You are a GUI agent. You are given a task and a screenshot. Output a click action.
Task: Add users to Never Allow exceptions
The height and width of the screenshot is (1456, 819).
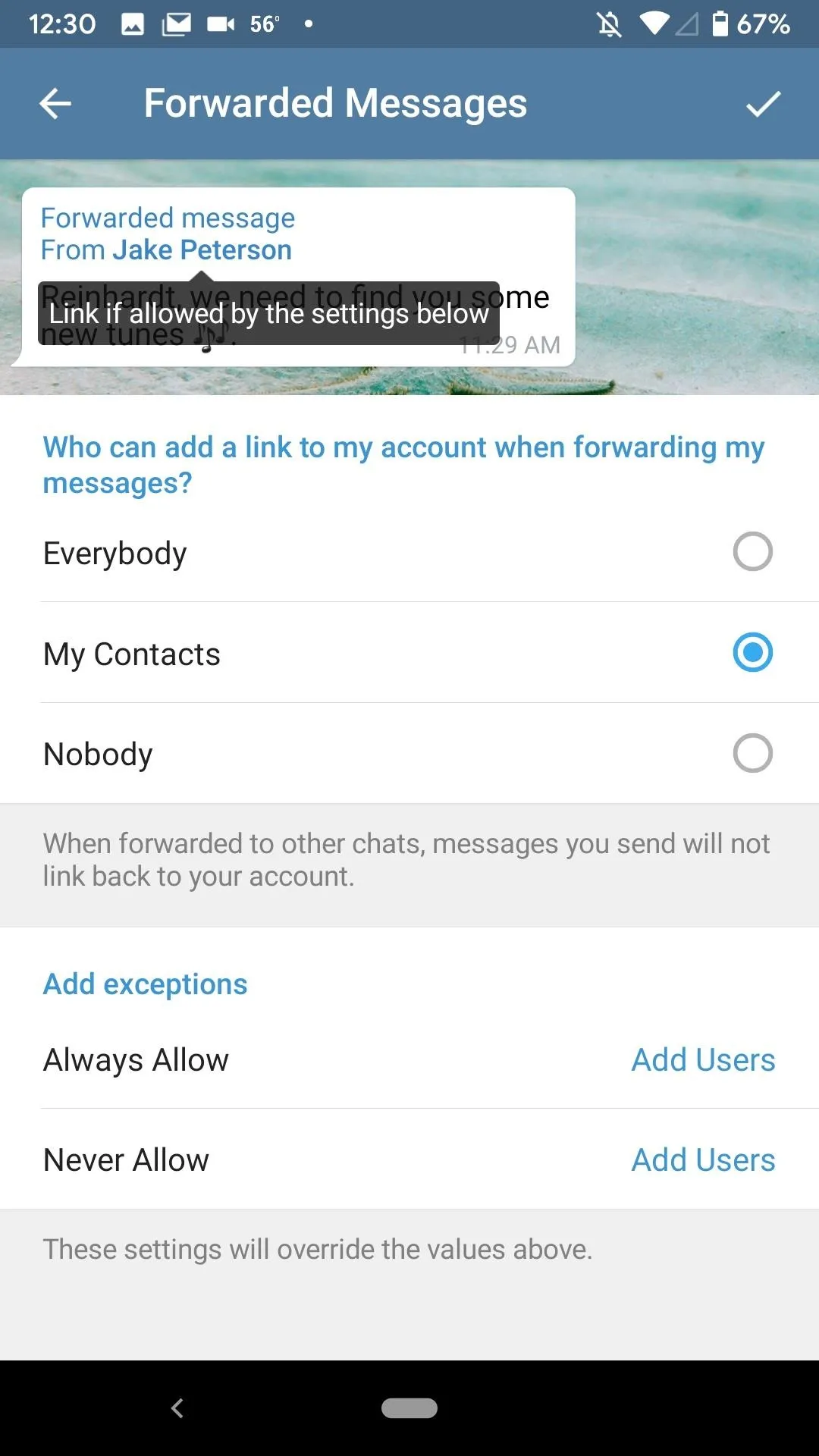tap(703, 1159)
